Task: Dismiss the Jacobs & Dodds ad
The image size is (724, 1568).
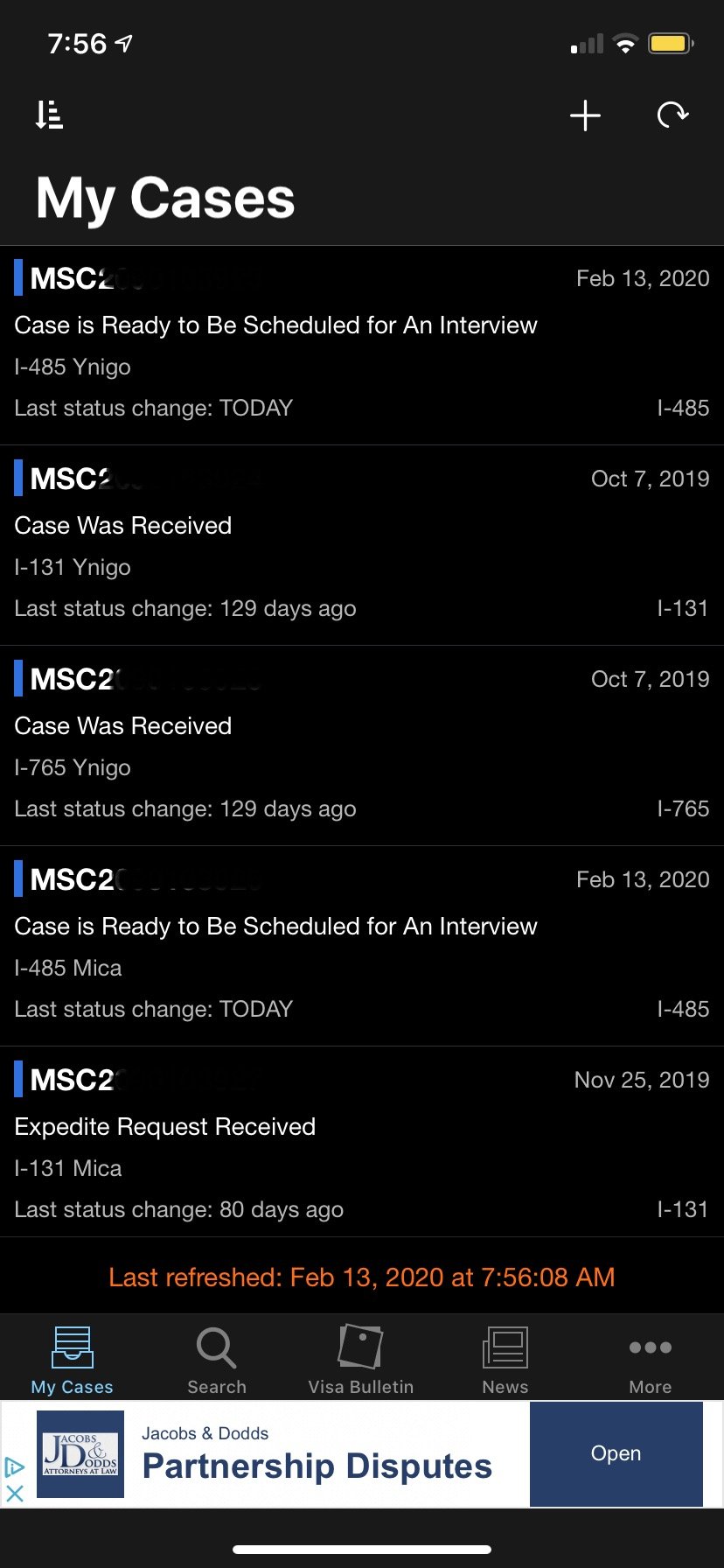Action: [x=15, y=1494]
